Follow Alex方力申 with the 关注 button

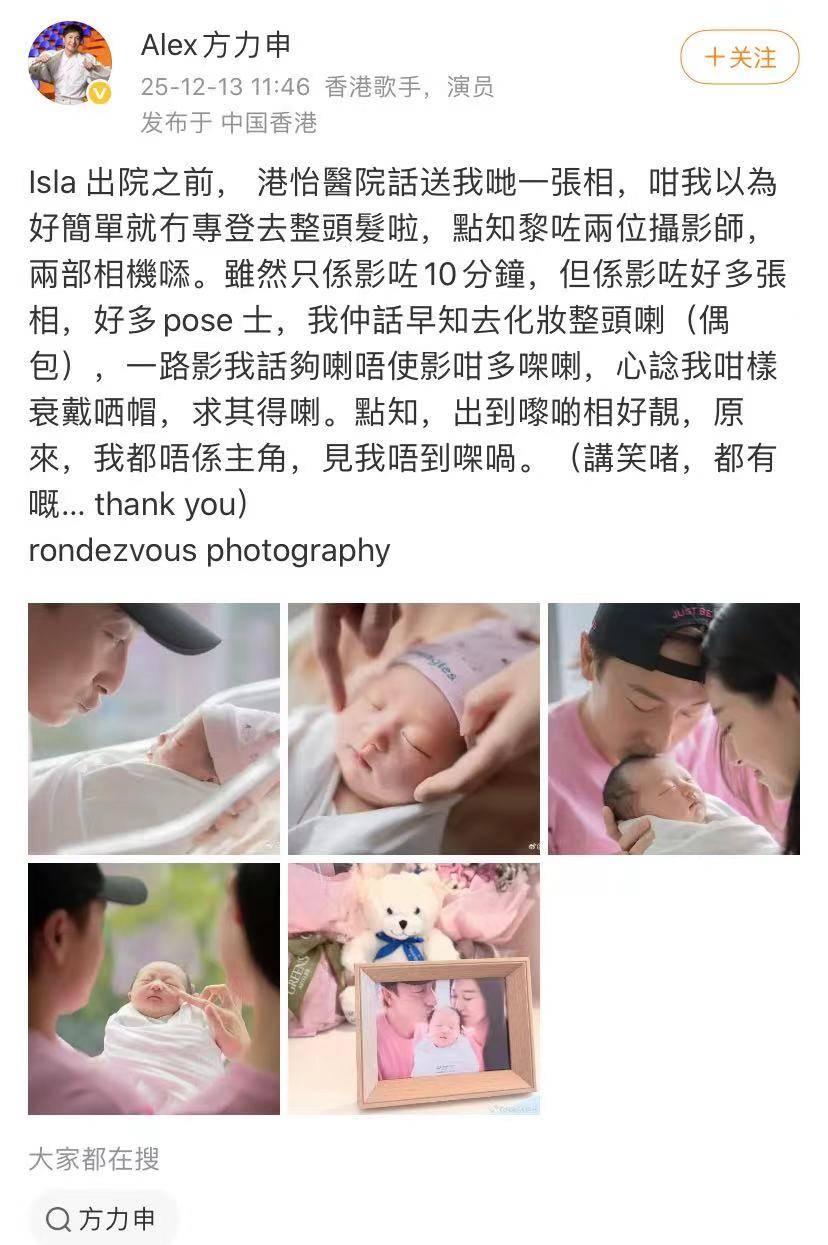[x=740, y=57]
